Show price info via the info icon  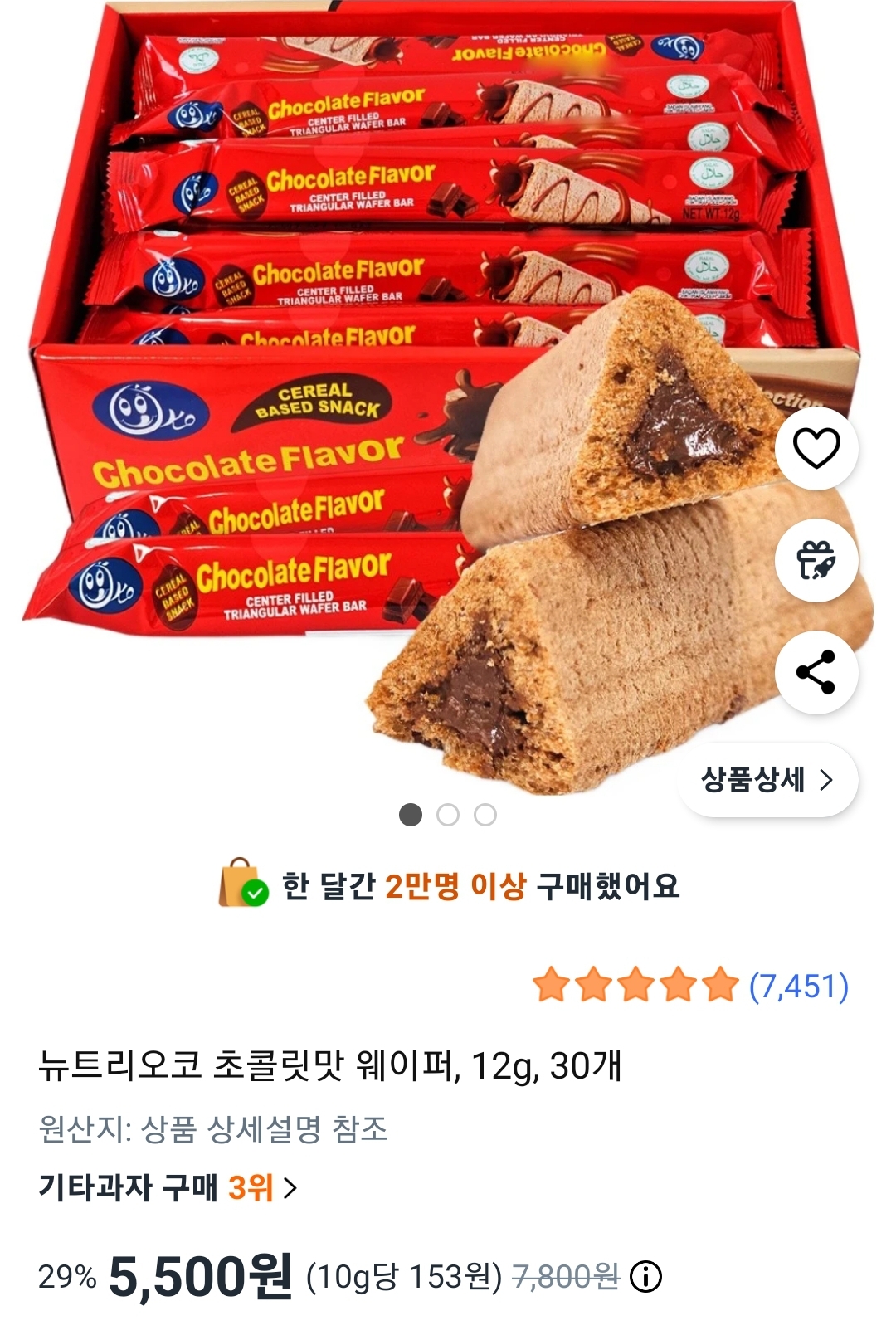[646, 1277]
